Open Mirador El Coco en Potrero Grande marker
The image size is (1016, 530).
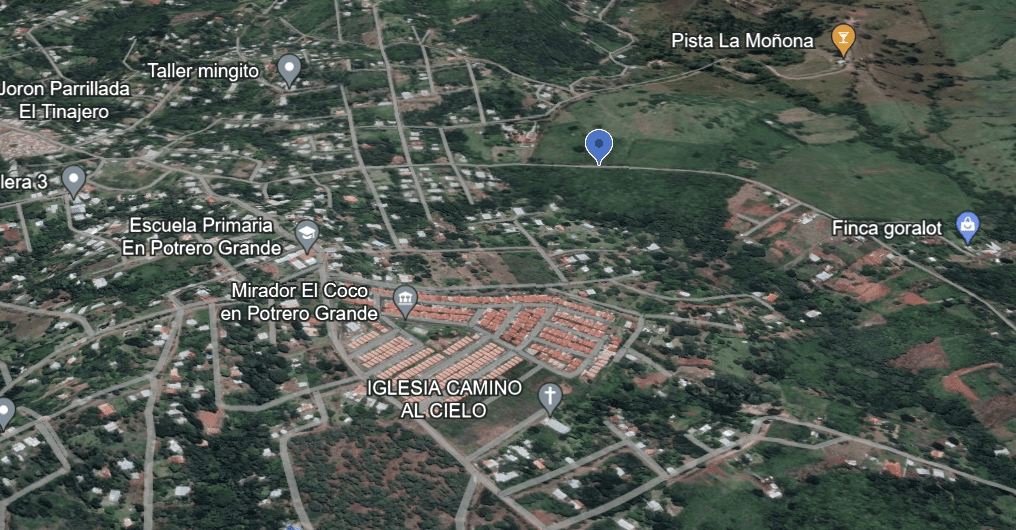pyautogui.click(x=405, y=299)
